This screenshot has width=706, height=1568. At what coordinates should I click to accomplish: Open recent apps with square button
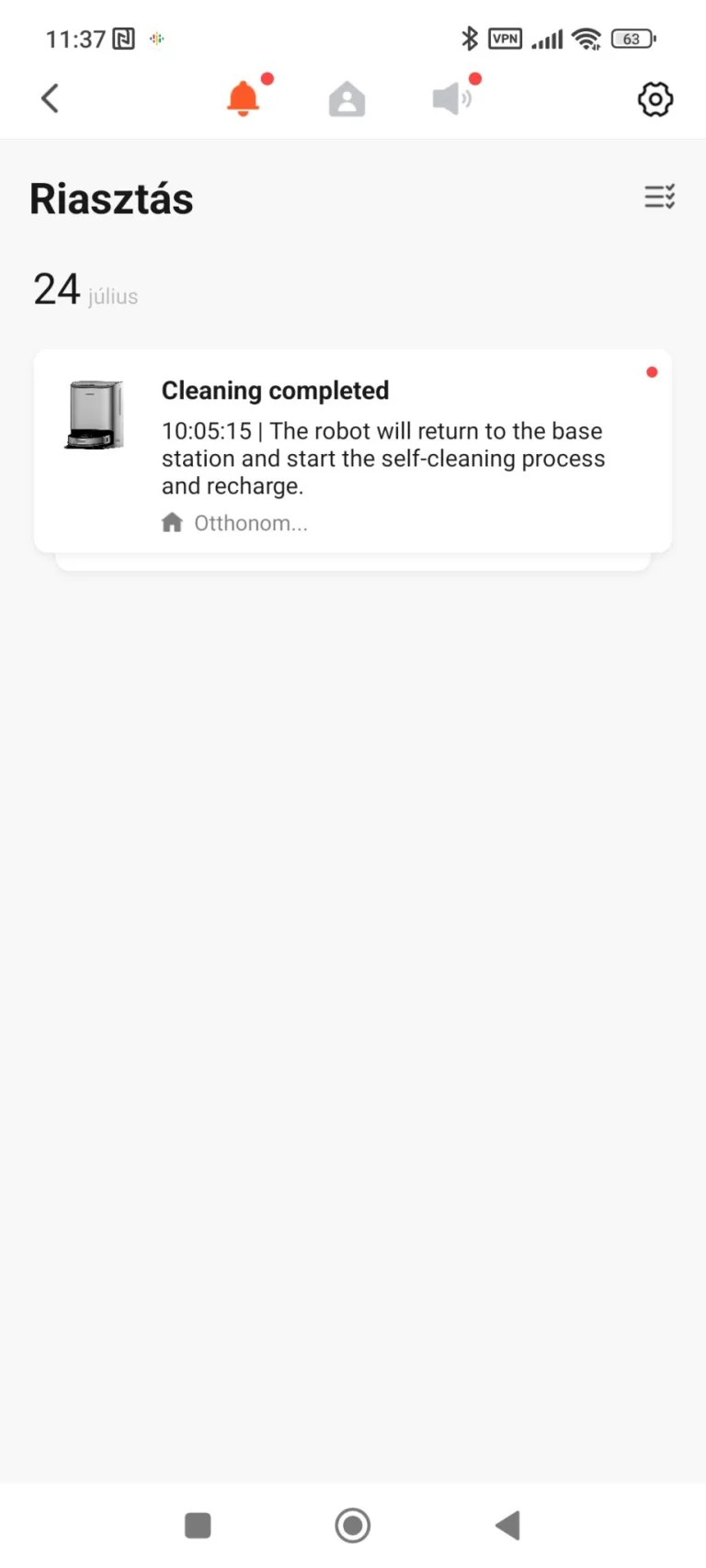tap(198, 1525)
